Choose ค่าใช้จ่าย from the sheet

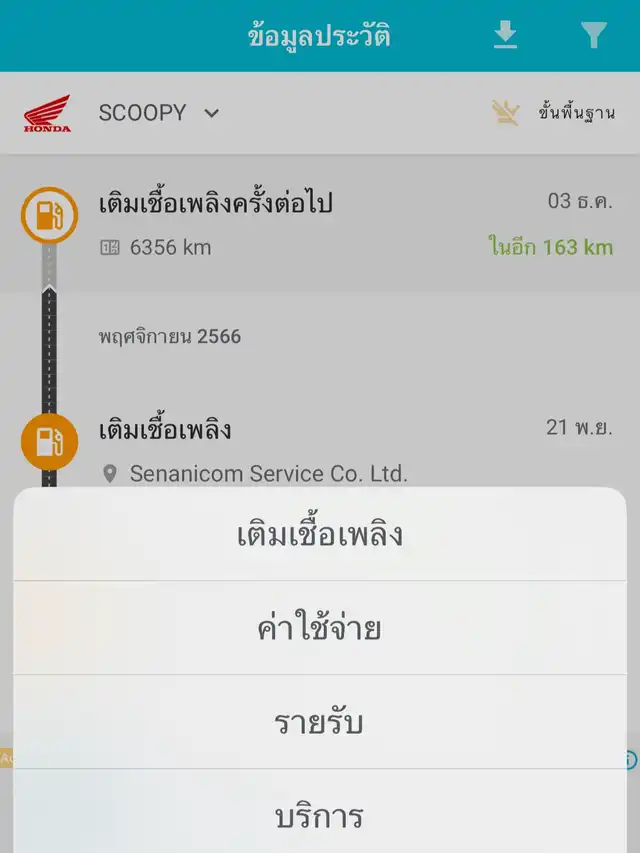pyautogui.click(x=320, y=628)
